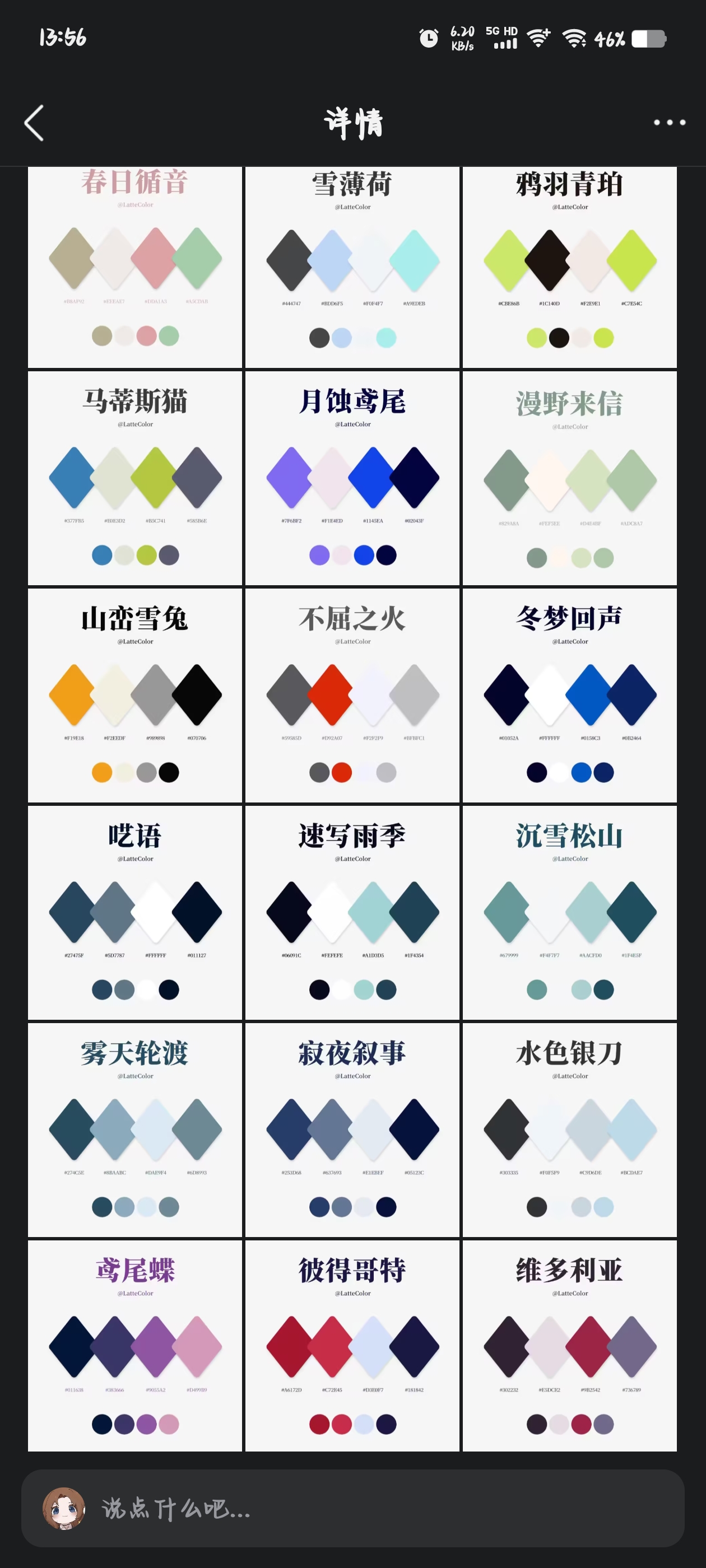
Task: Open the three-dot overflow menu
Action: [669, 123]
